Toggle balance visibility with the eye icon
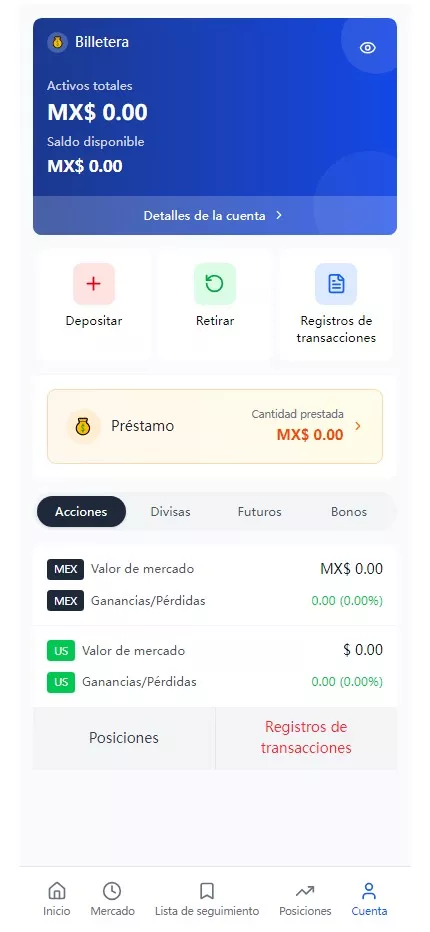Viewport: 430px width, 932px height. [x=368, y=48]
